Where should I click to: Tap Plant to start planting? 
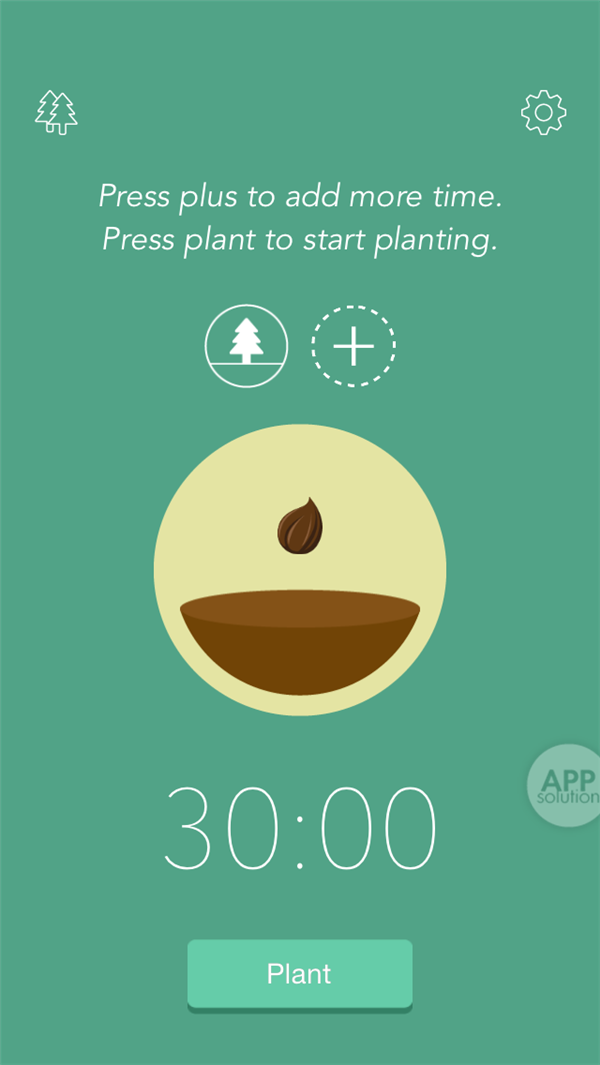click(x=300, y=974)
